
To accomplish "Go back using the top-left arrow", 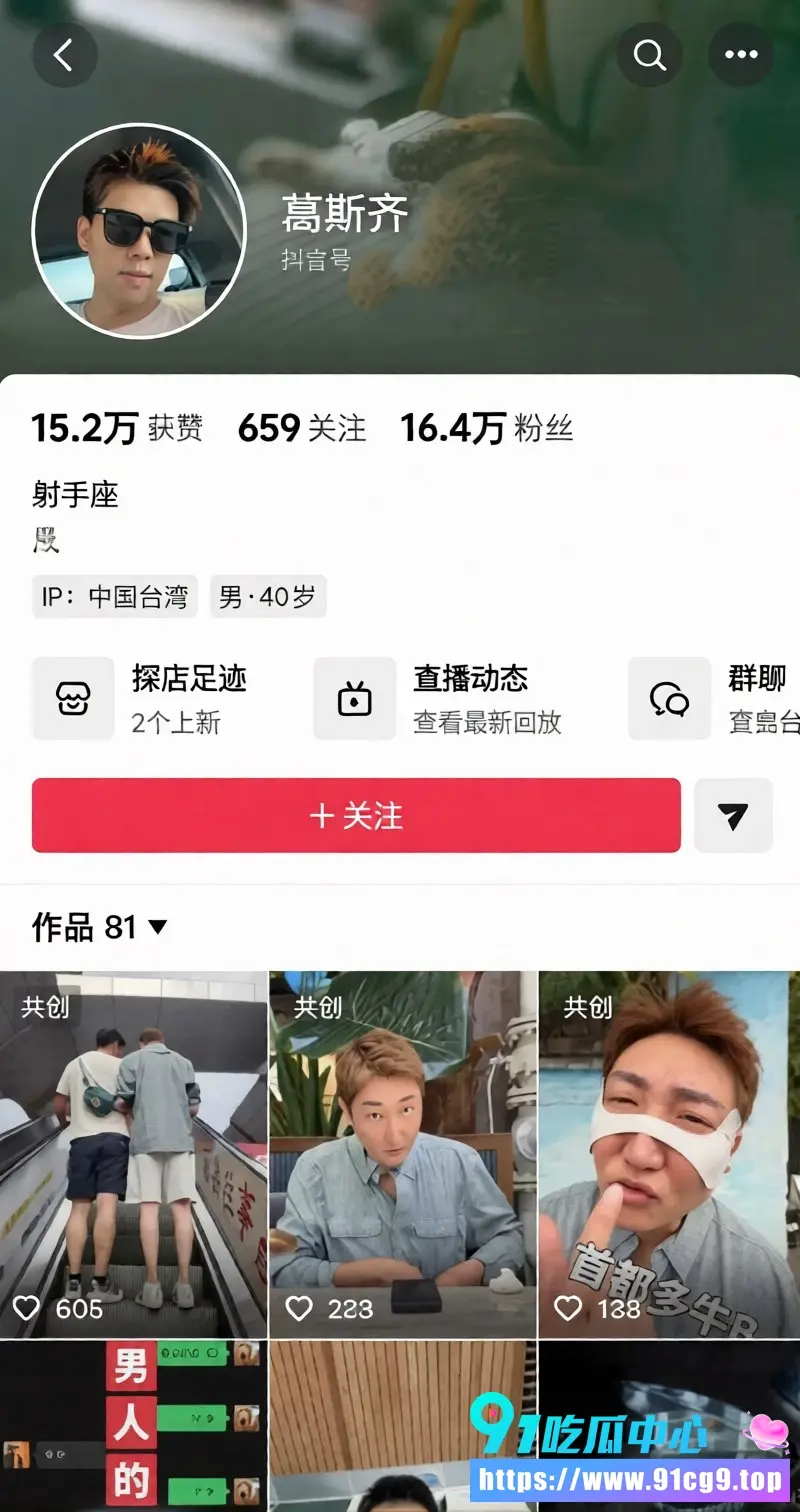I will click(65, 55).
